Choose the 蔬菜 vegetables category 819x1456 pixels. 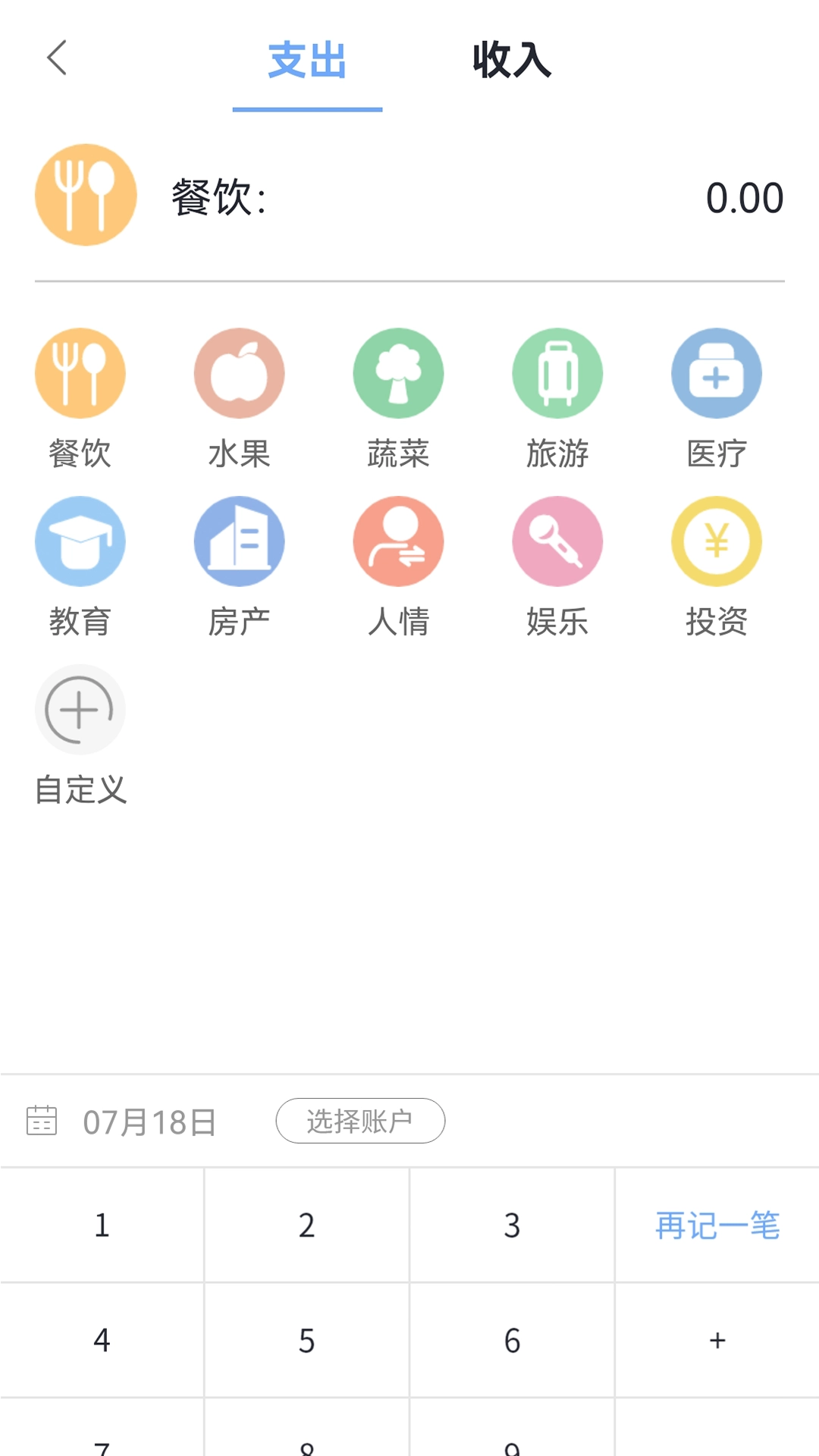coord(398,373)
